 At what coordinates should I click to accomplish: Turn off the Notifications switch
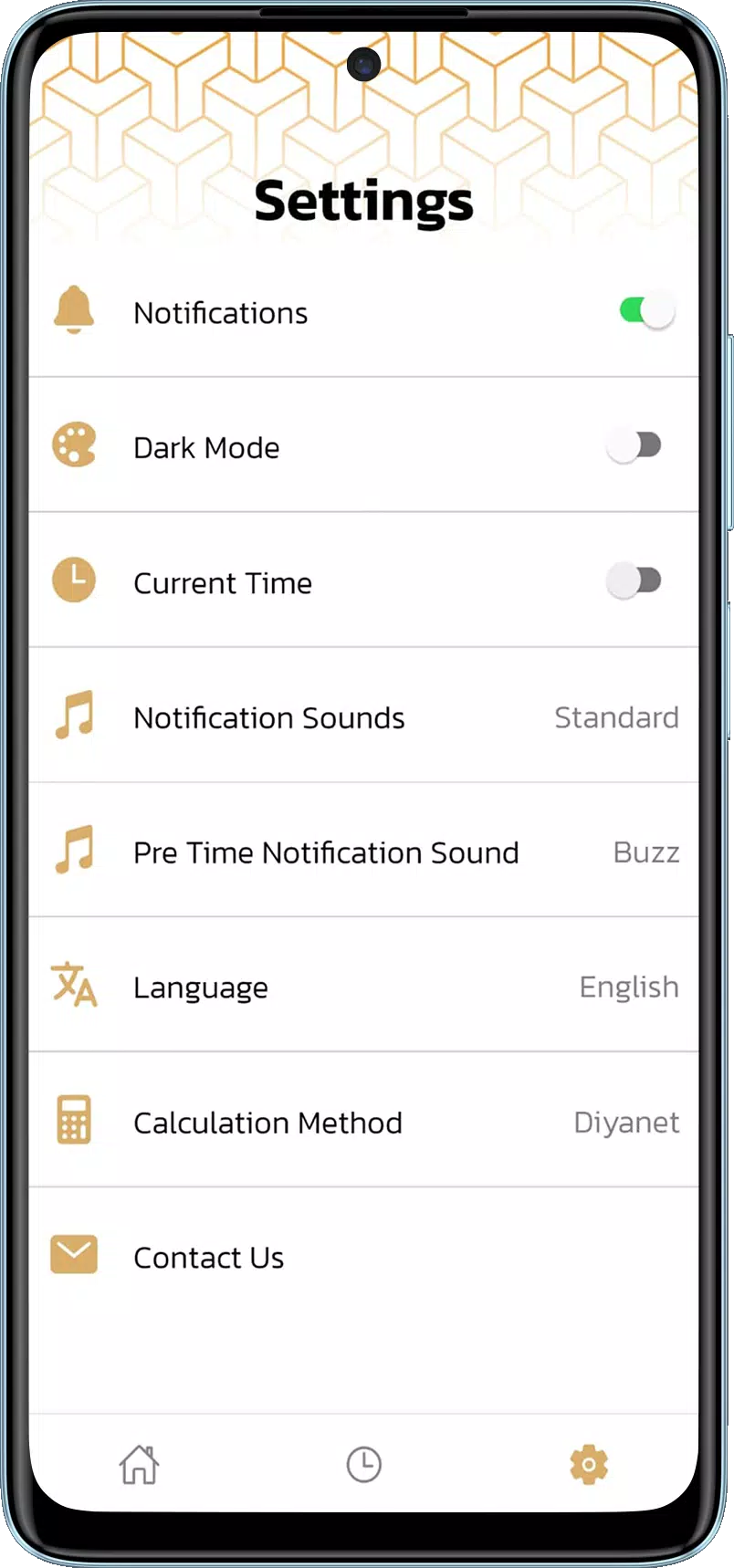(646, 311)
